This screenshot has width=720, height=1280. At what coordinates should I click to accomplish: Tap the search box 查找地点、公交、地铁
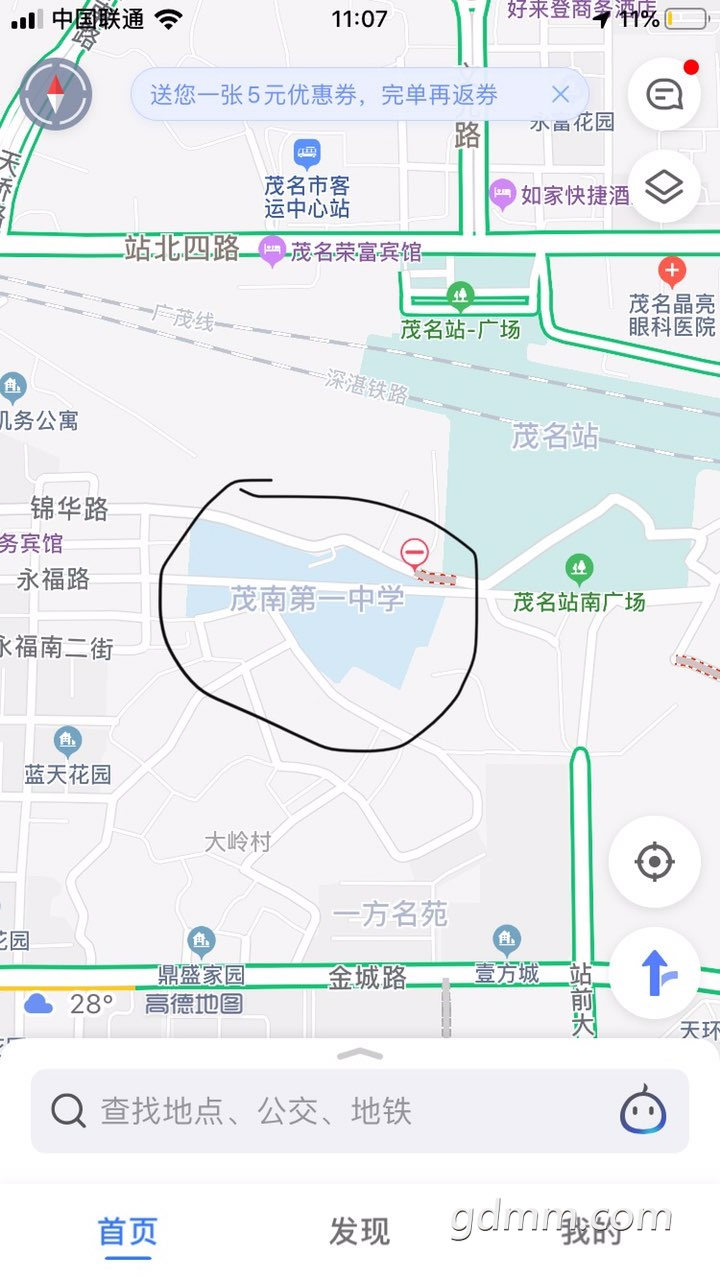pos(330,1111)
